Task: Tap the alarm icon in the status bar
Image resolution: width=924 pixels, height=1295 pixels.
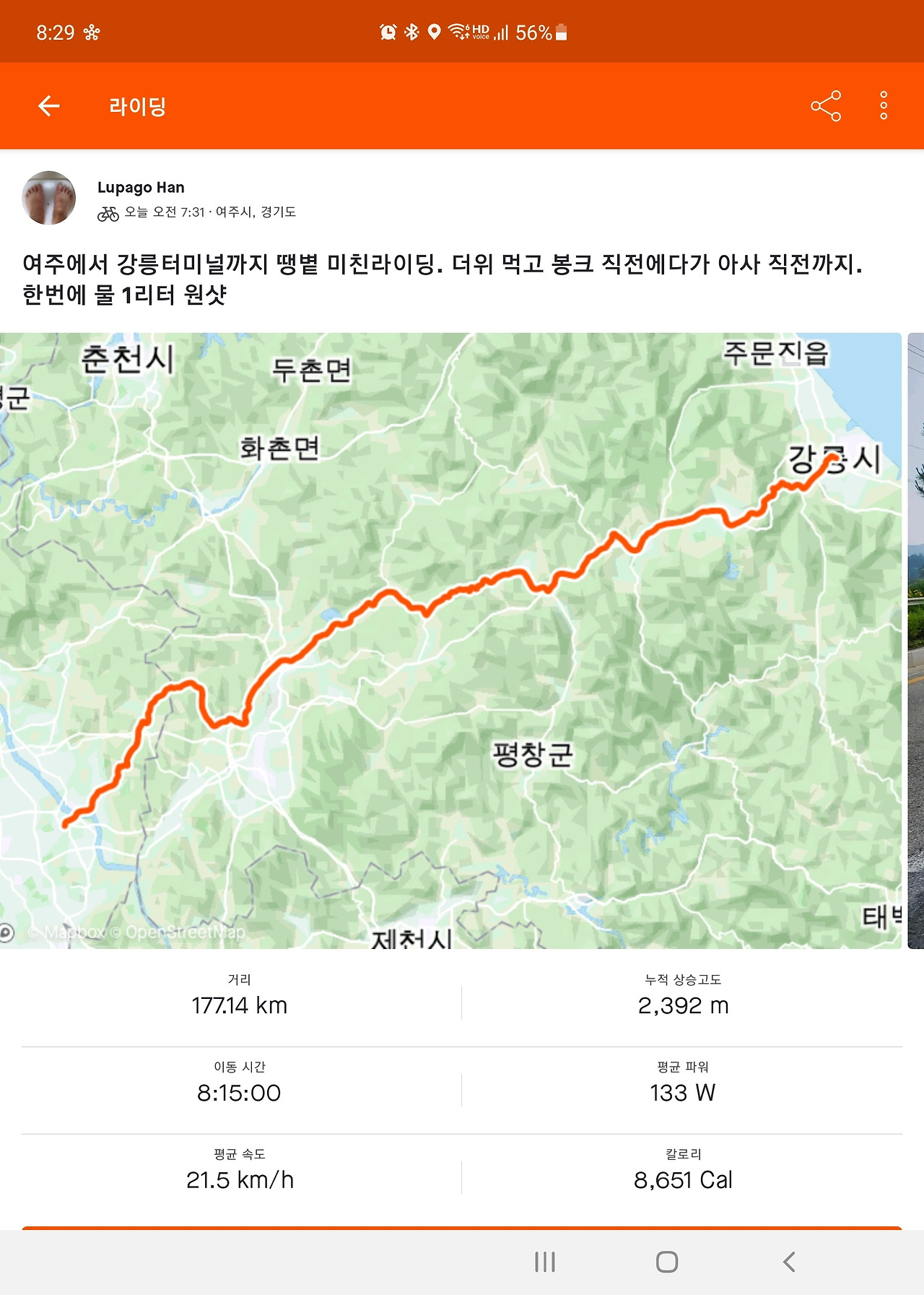Action: [386, 30]
